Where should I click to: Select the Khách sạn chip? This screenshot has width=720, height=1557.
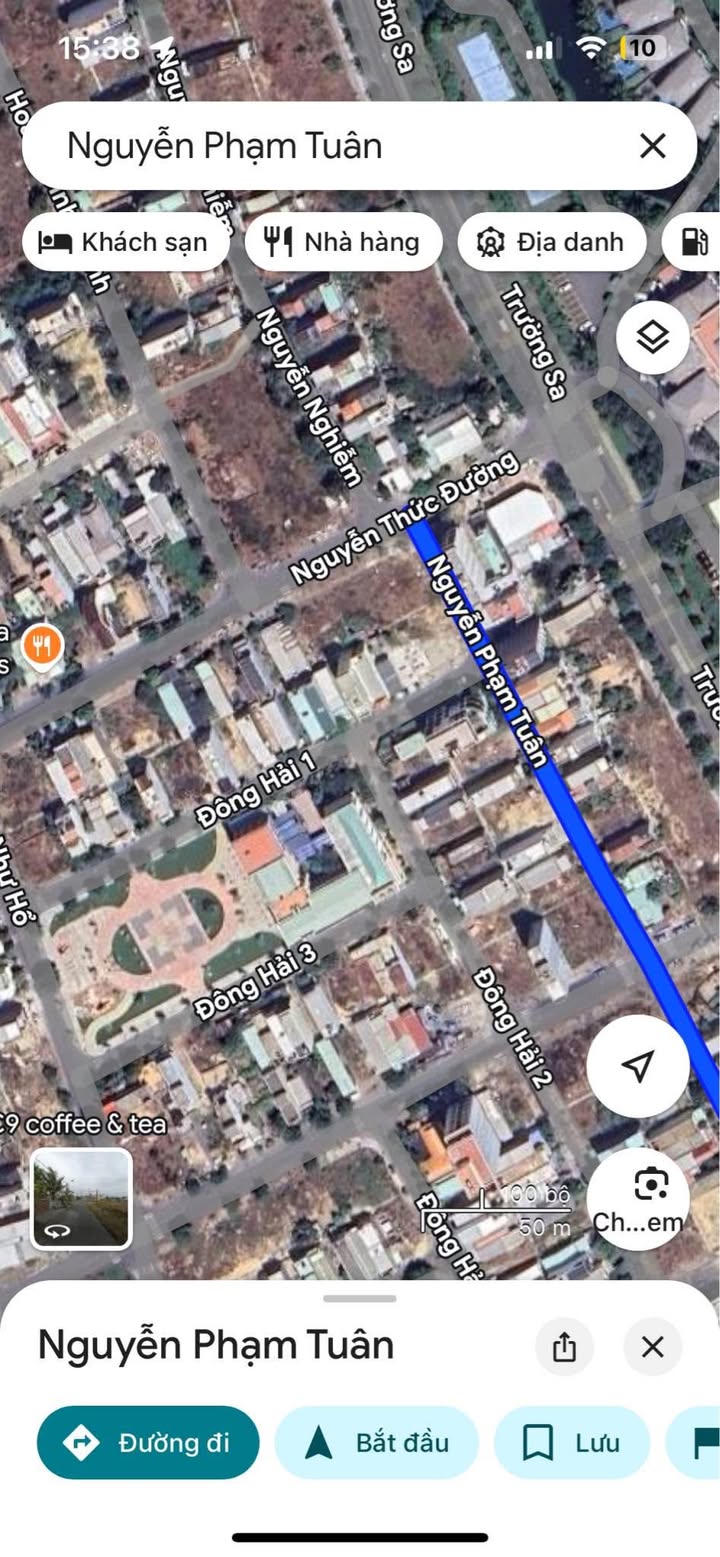click(x=126, y=242)
